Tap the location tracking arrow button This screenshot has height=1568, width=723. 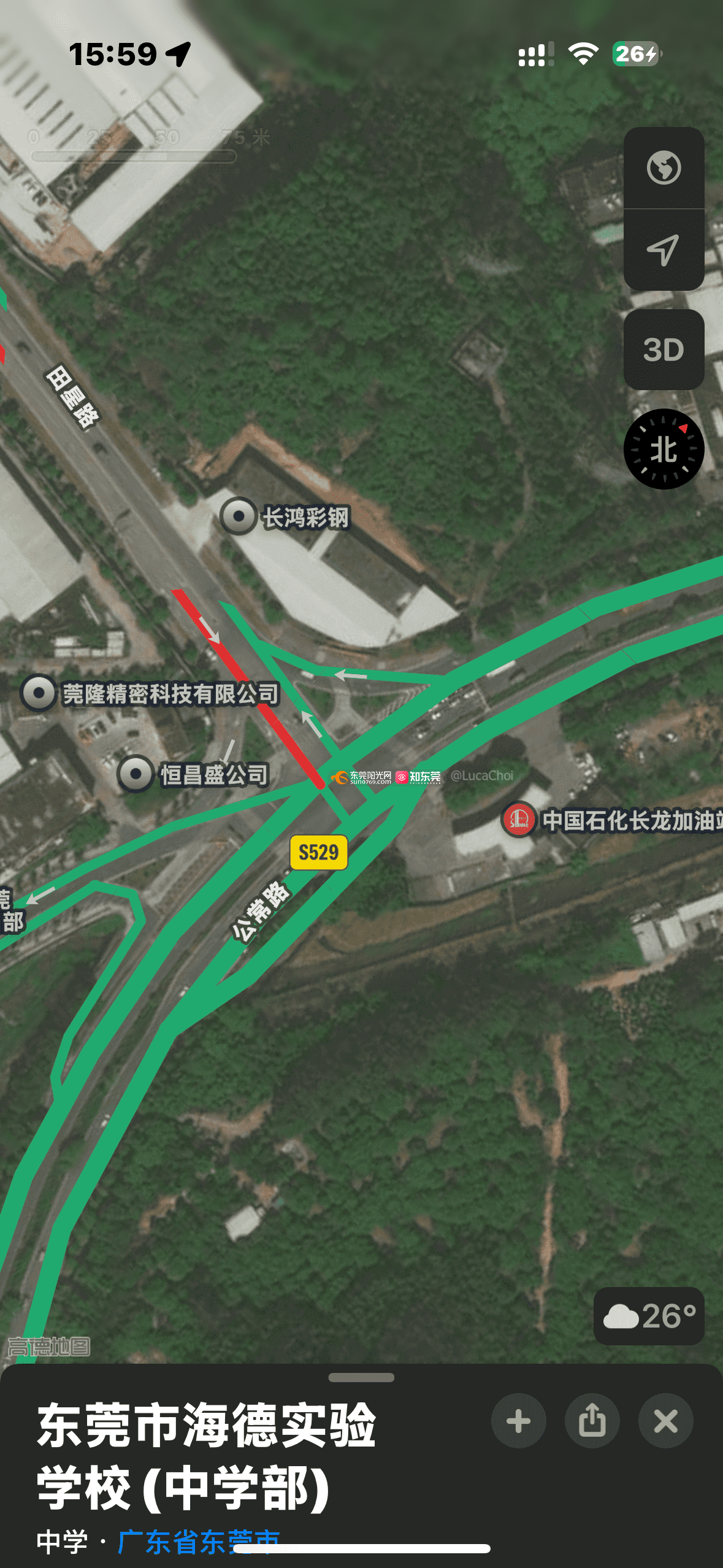664,250
